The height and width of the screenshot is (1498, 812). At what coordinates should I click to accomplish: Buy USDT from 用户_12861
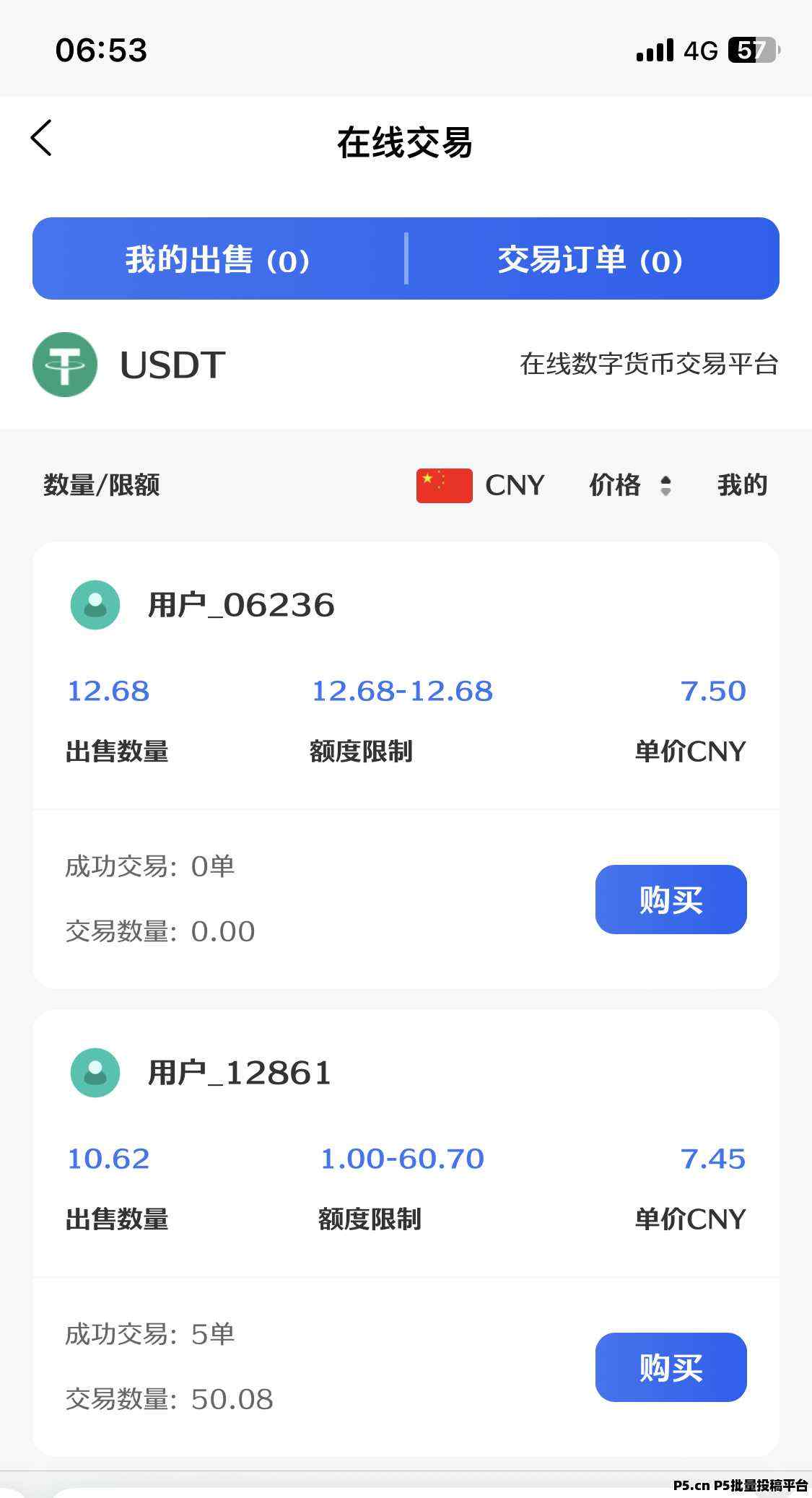coord(671,1367)
